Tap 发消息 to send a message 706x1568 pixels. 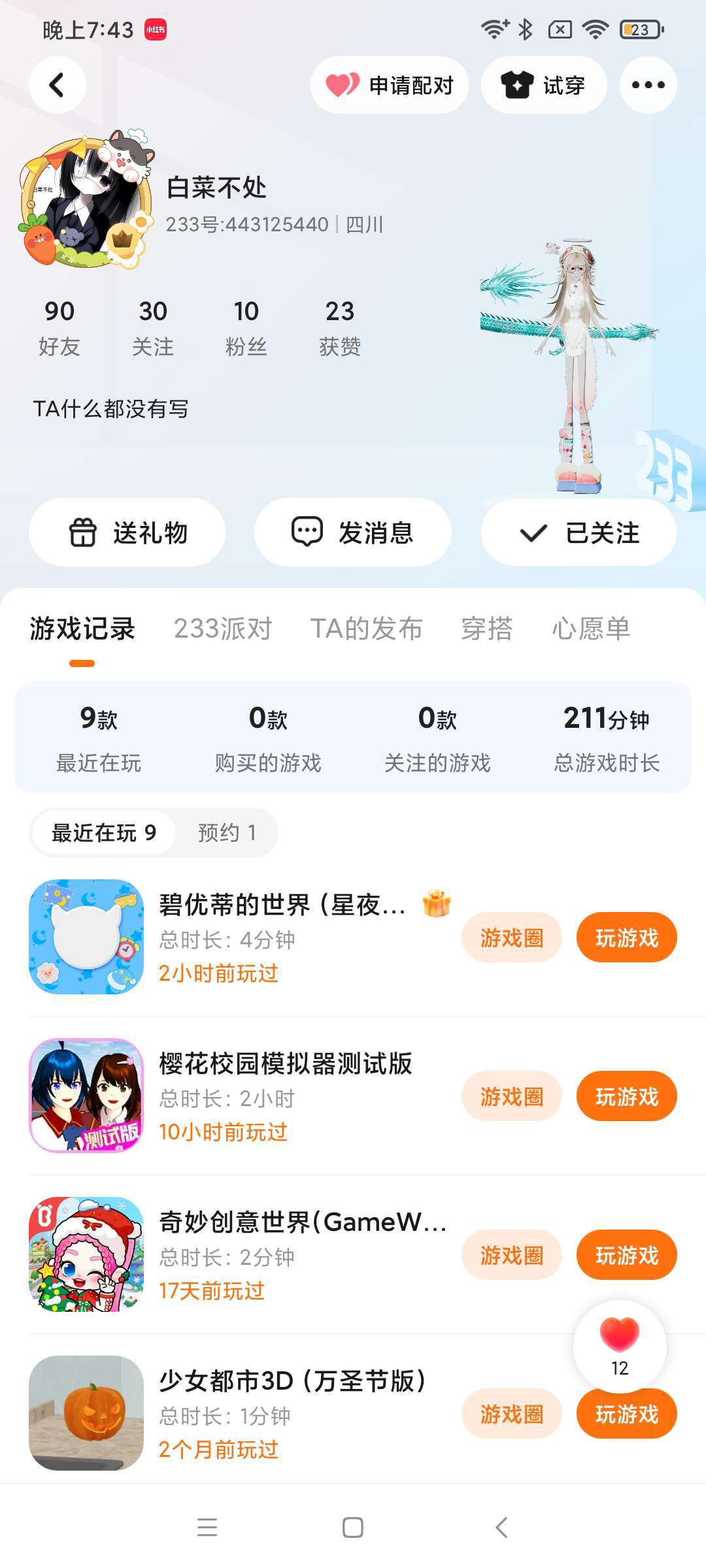(x=353, y=532)
